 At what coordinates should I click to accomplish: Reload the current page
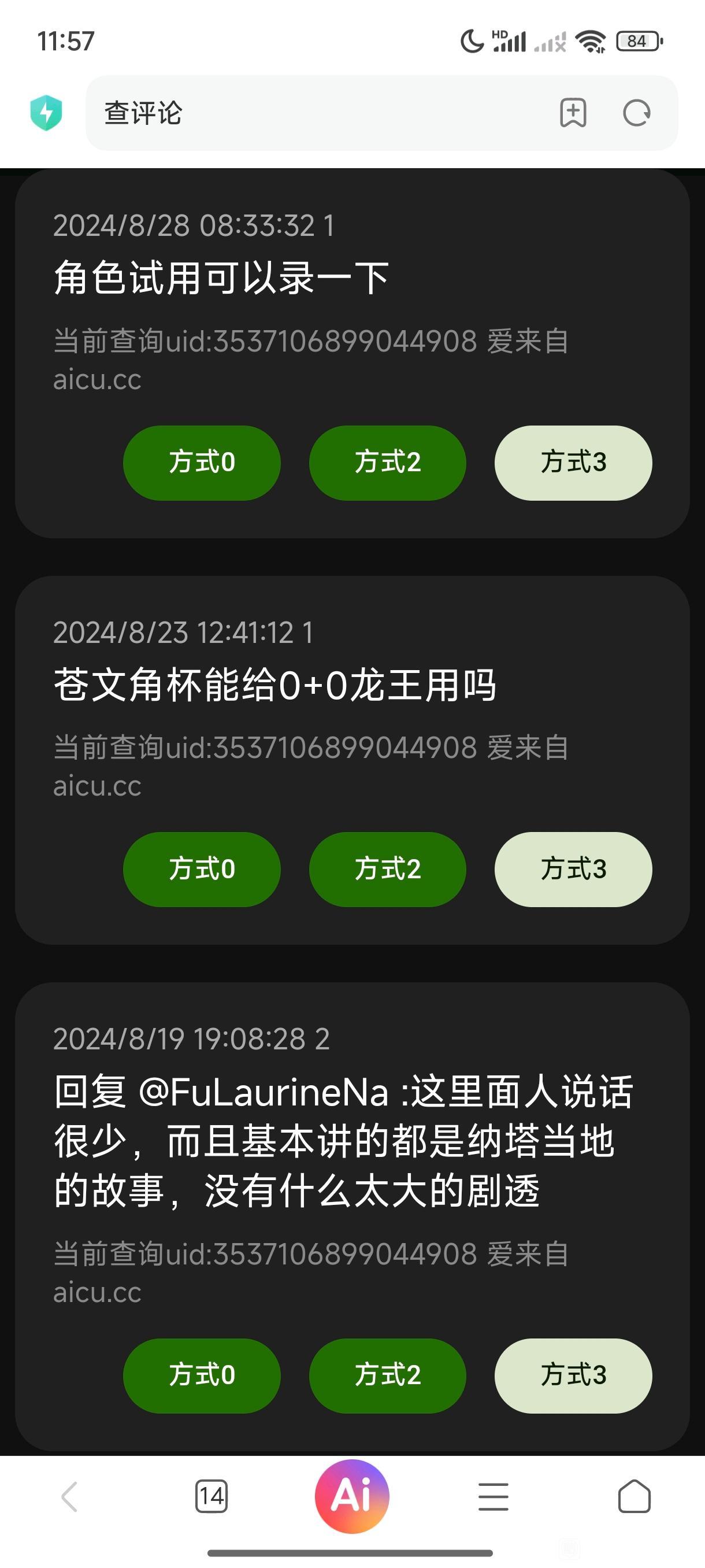point(636,113)
